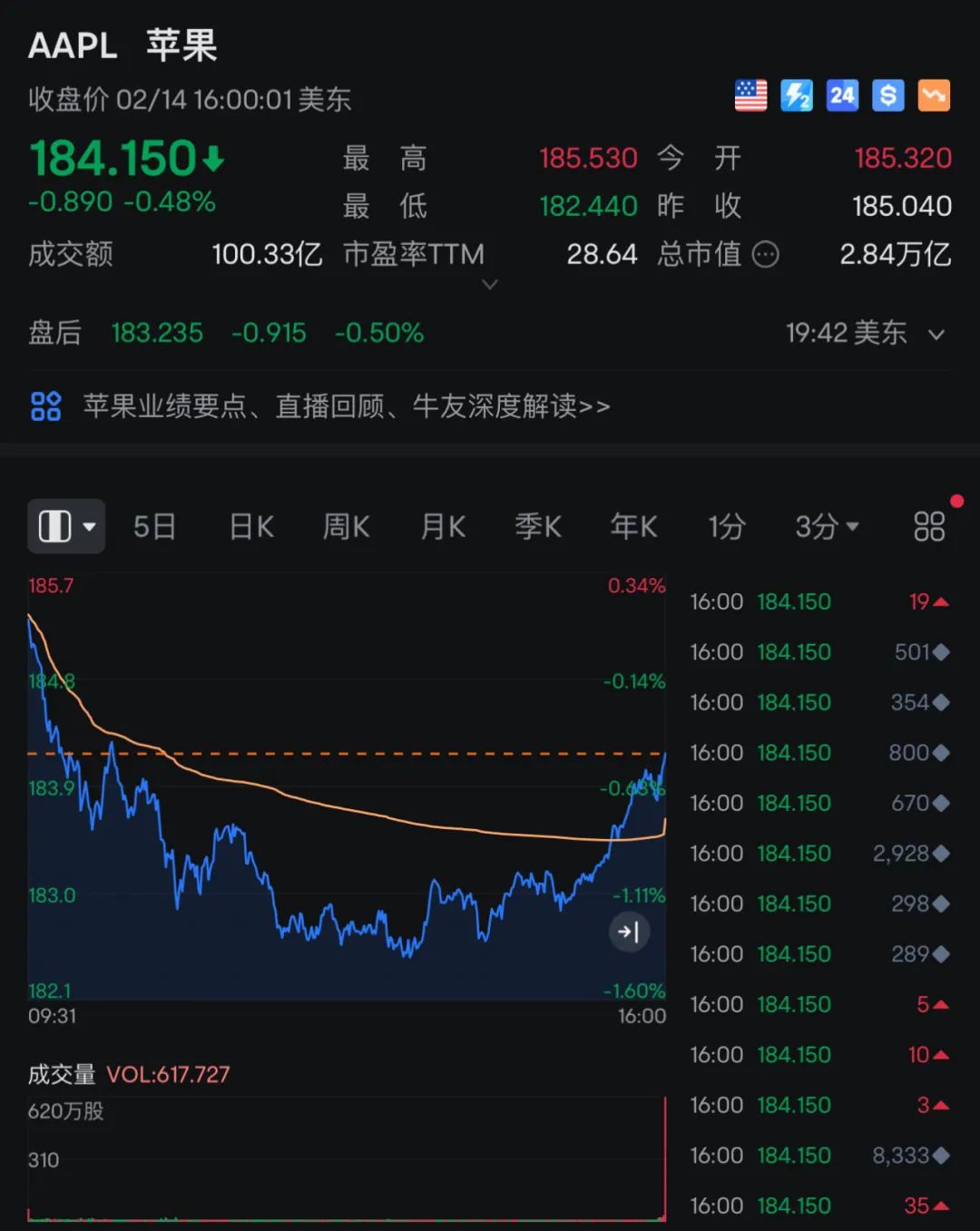Image resolution: width=980 pixels, height=1231 pixels.
Task: Open the chart settings grid icon
Action: coord(929,526)
